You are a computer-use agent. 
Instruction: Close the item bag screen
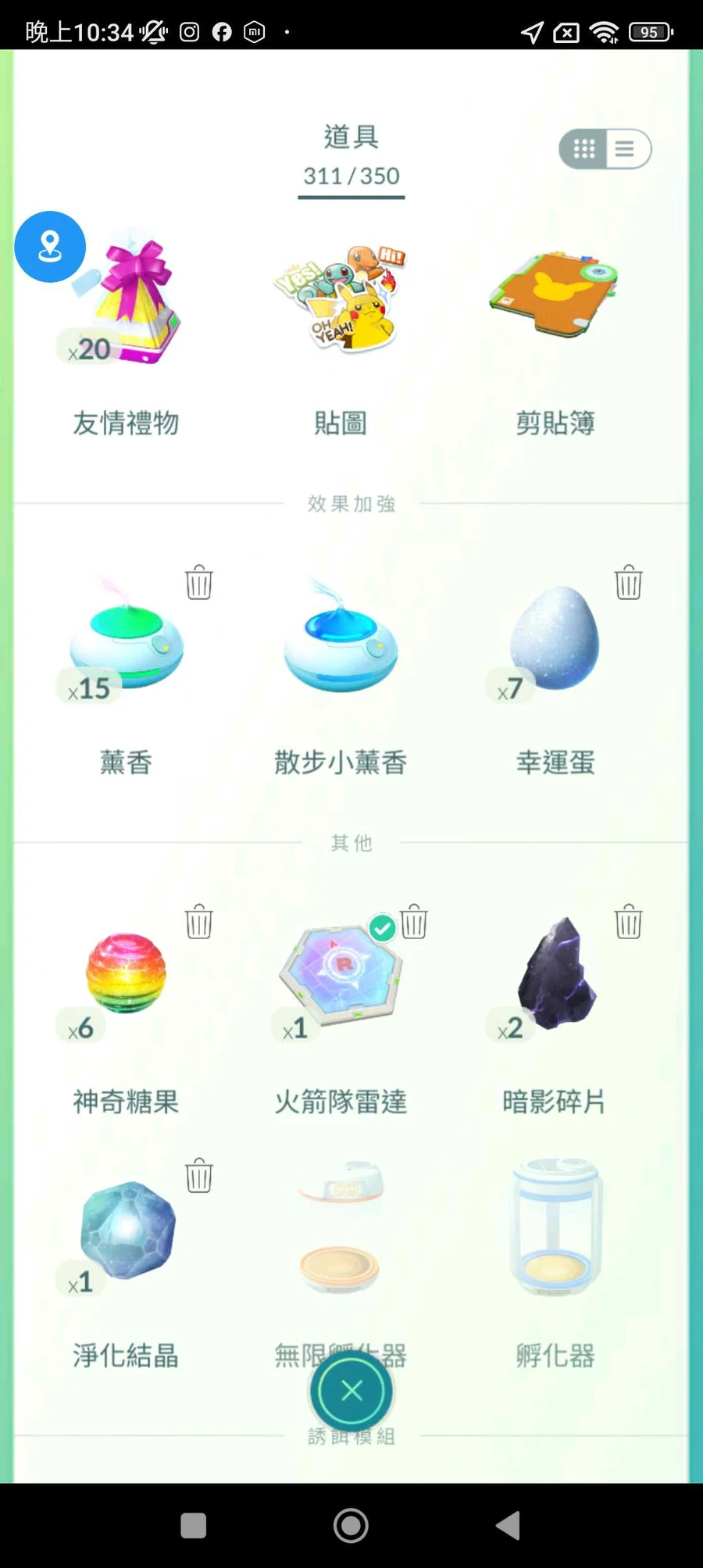[x=351, y=1391]
